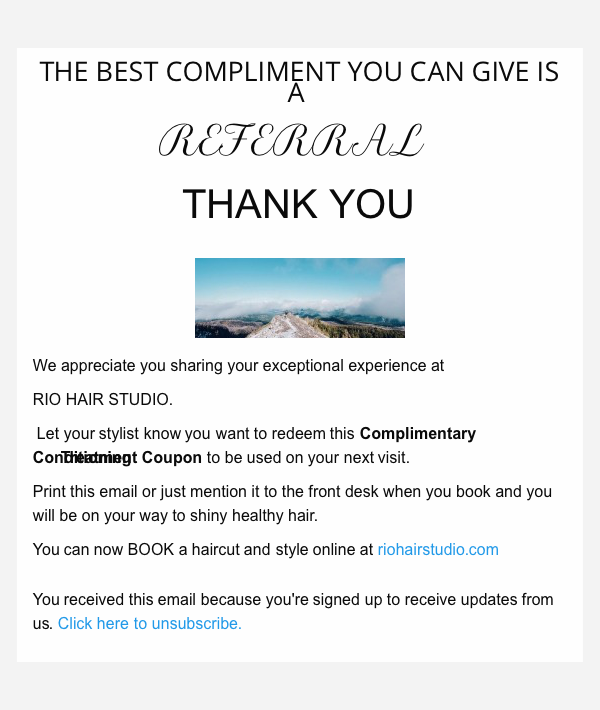Open the riohairstudio.com link

[x=437, y=550]
